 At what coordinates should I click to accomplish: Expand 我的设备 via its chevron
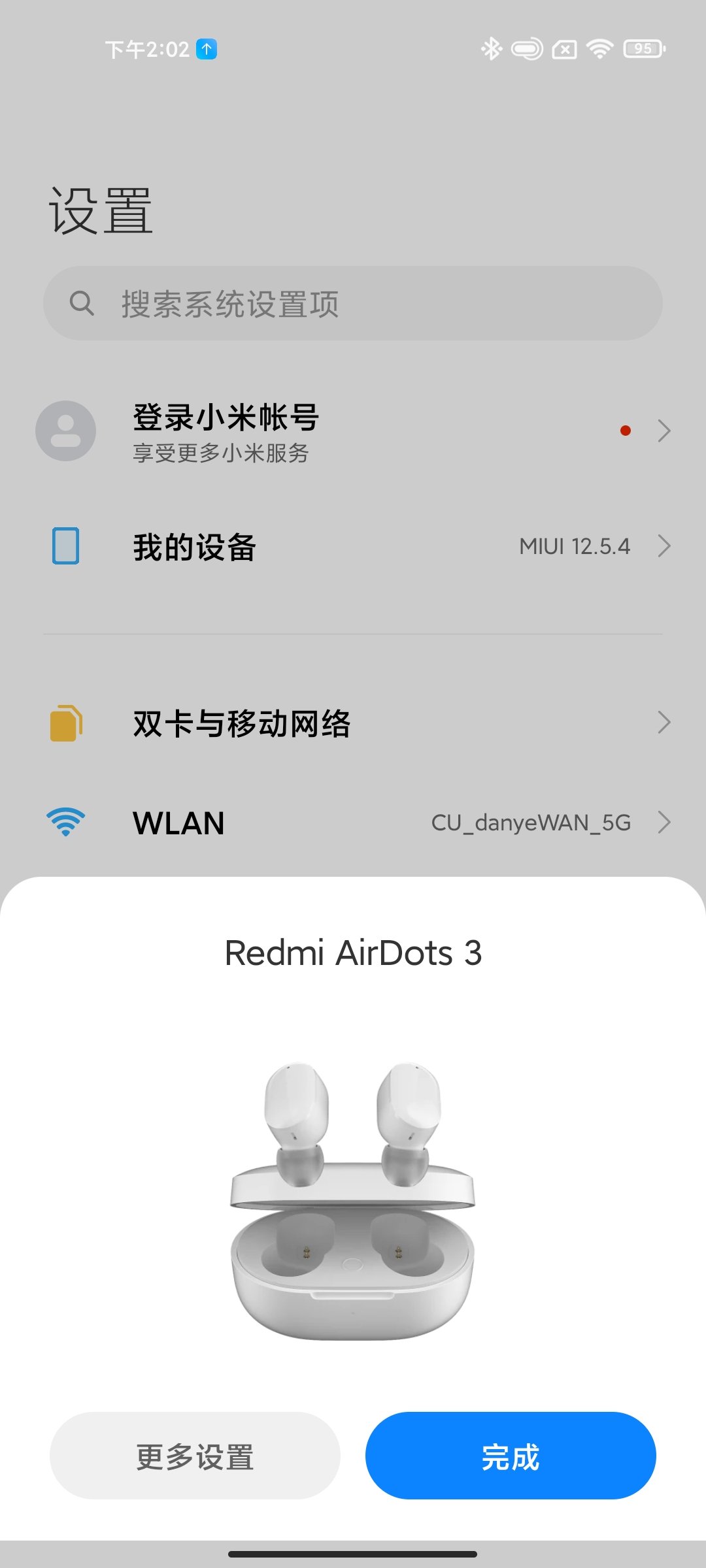pyautogui.click(x=665, y=545)
